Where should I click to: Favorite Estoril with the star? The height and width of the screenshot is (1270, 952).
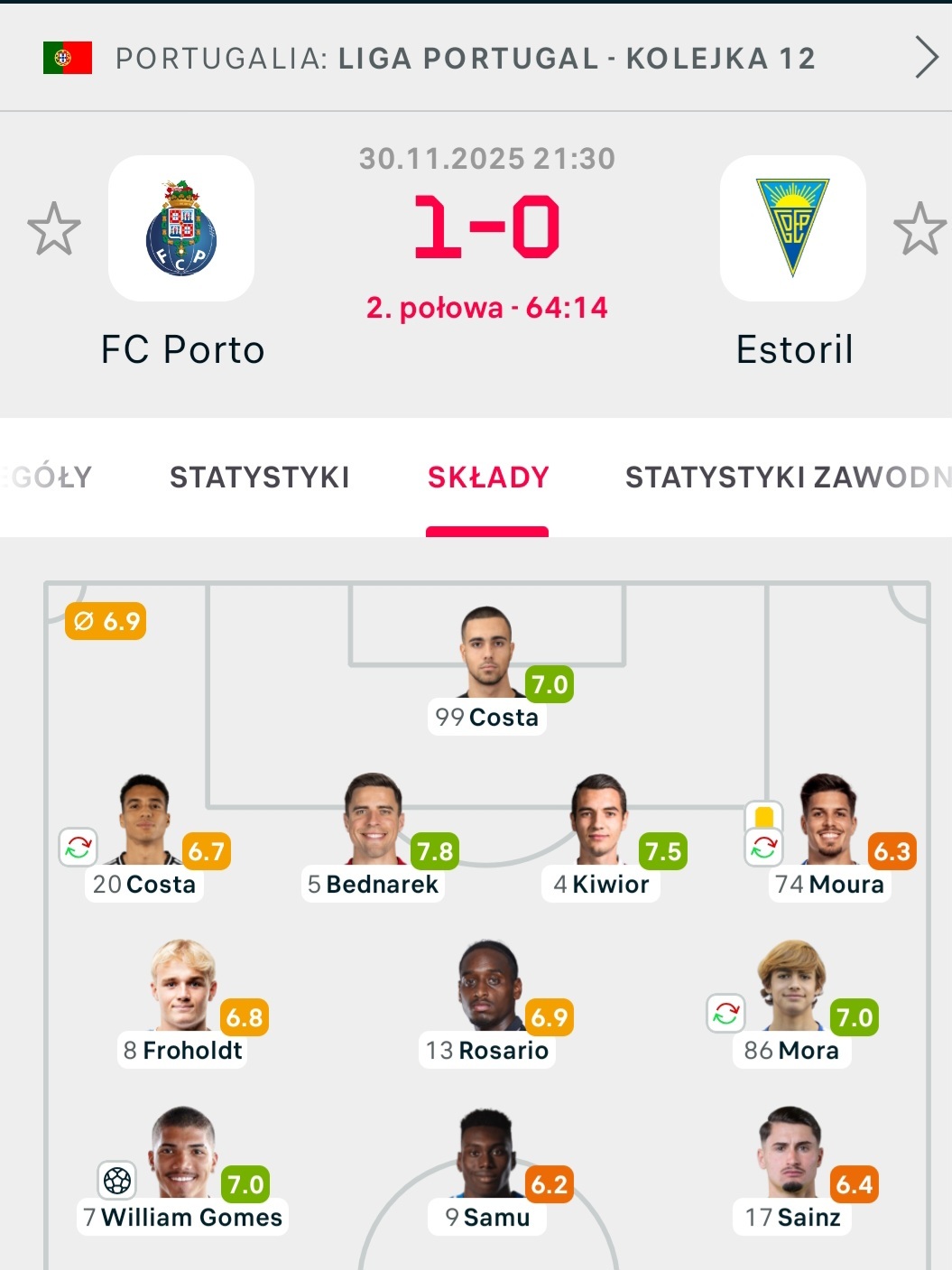[x=920, y=228]
